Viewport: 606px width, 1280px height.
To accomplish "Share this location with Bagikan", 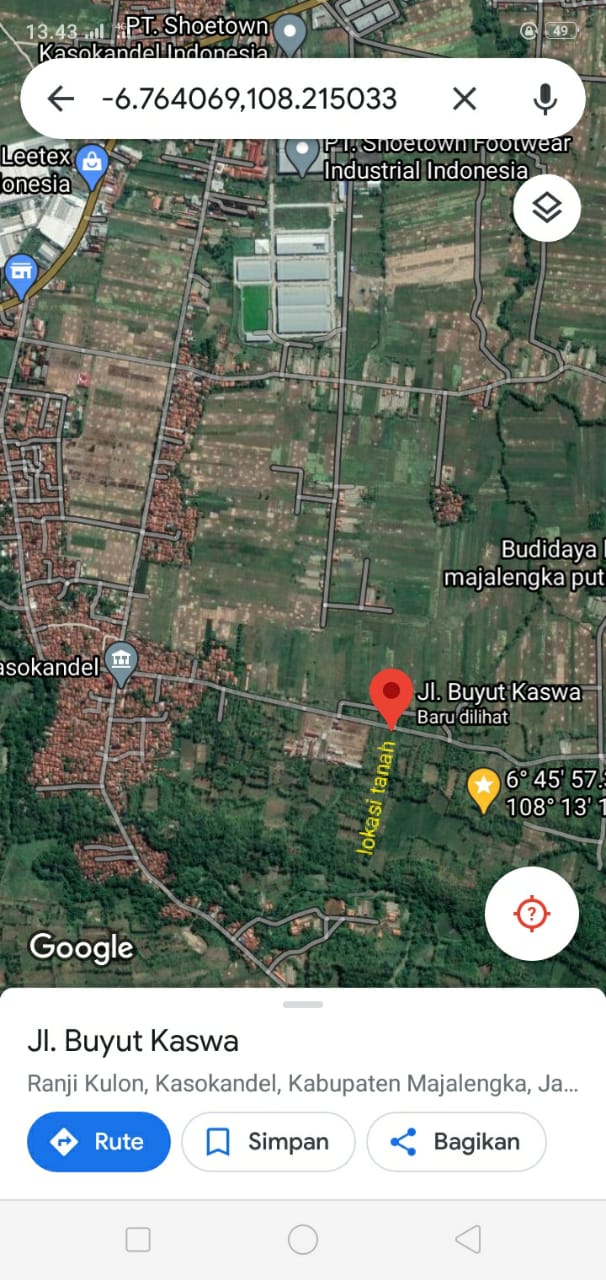I will click(x=456, y=1142).
